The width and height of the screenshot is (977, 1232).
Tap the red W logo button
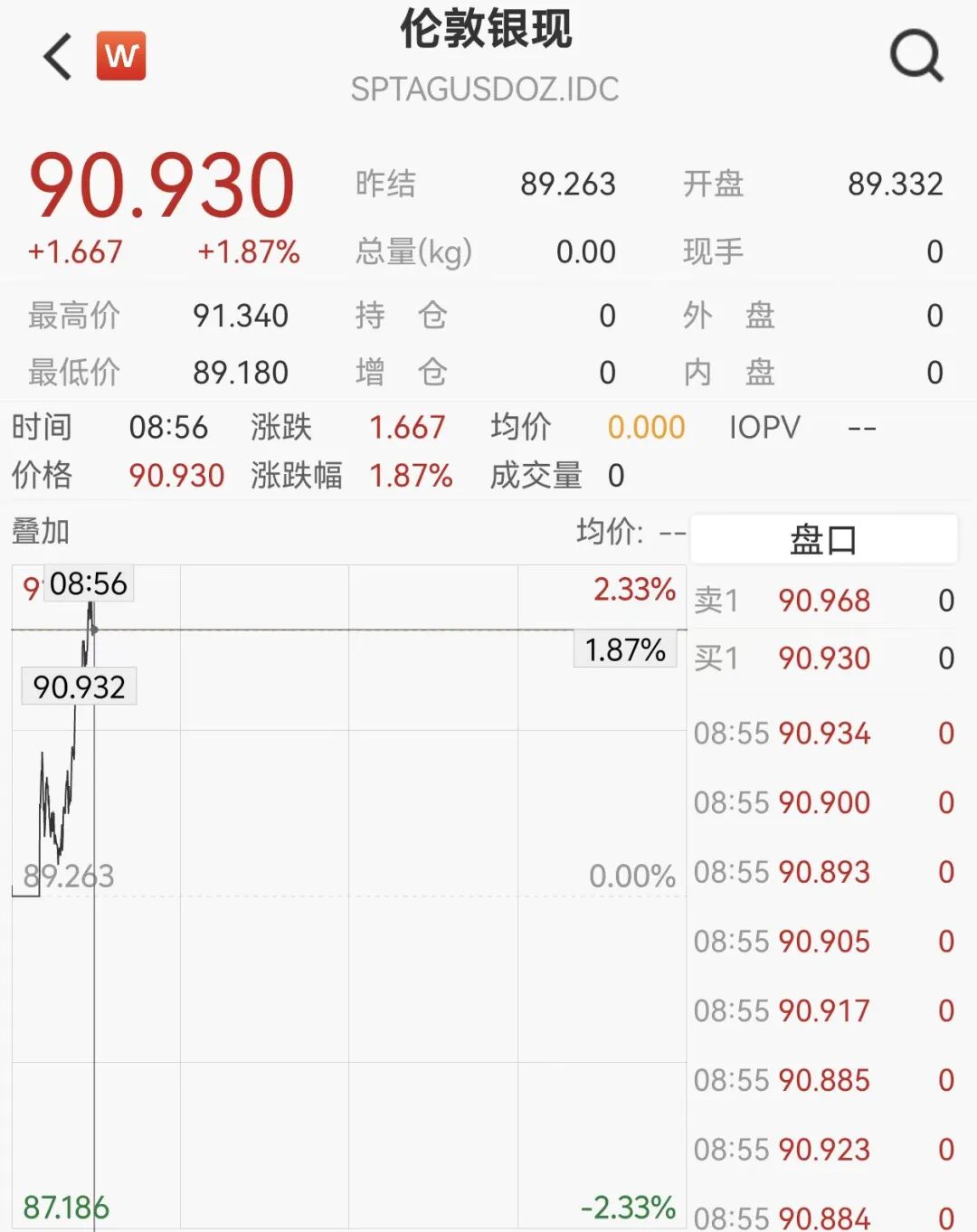pos(121,56)
